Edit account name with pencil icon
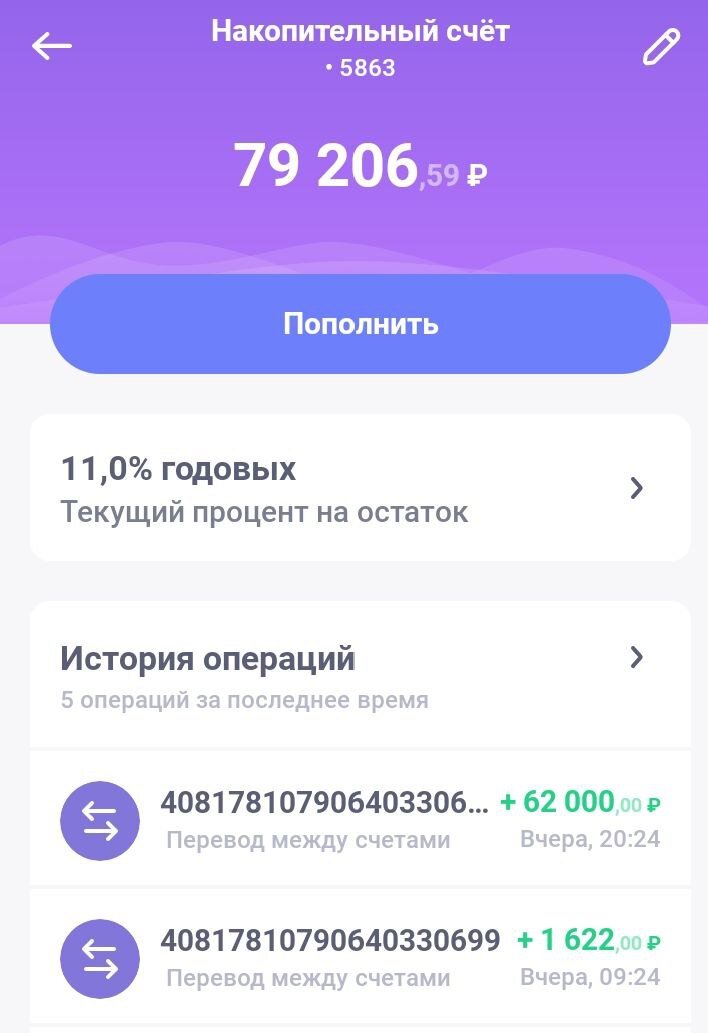Image resolution: width=708 pixels, height=1033 pixels. [x=660, y=47]
